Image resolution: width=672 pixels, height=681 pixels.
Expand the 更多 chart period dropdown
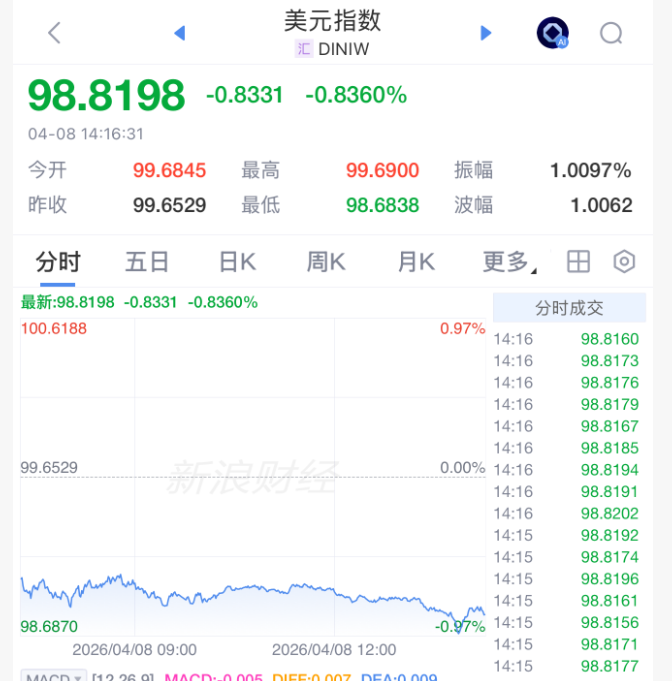(x=508, y=262)
